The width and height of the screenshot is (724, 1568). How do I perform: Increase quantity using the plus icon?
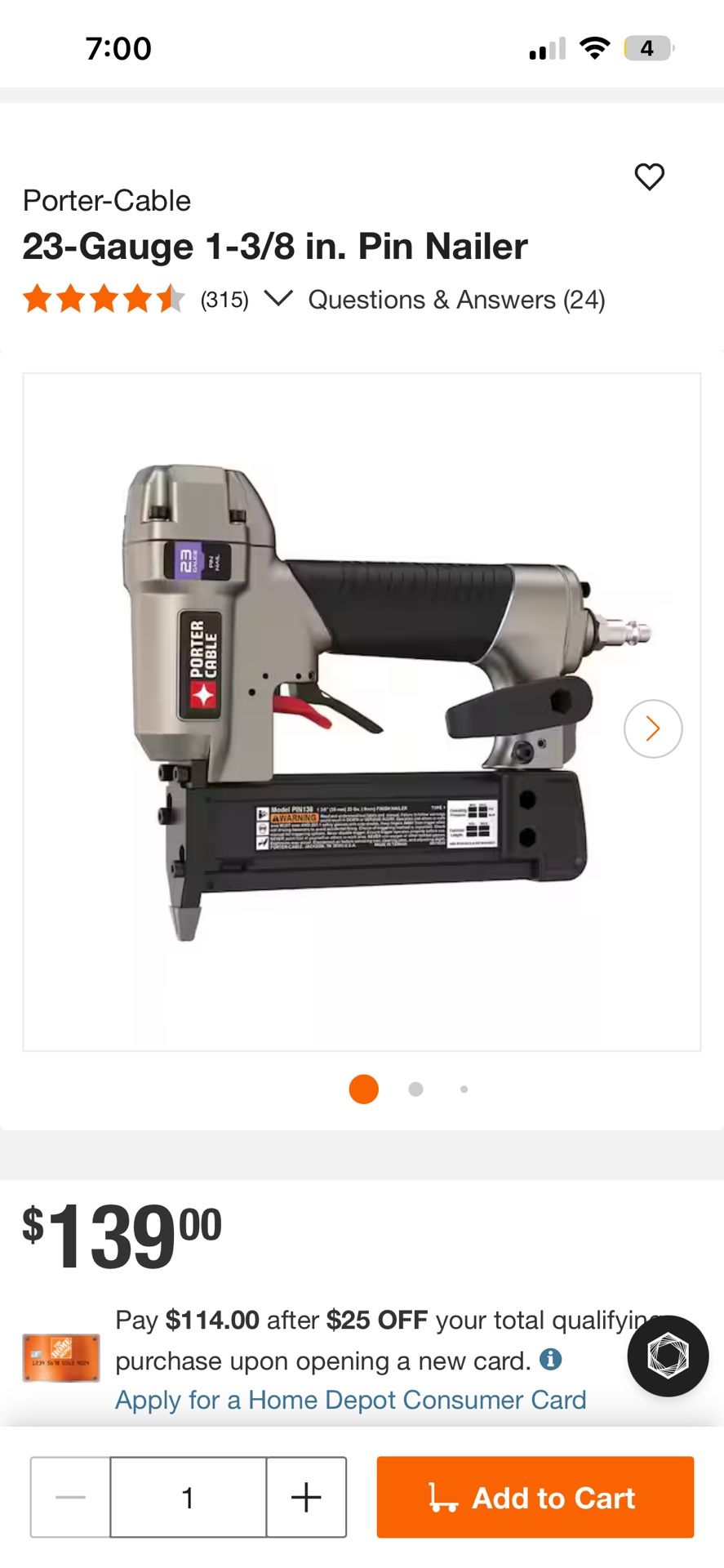click(x=305, y=1498)
